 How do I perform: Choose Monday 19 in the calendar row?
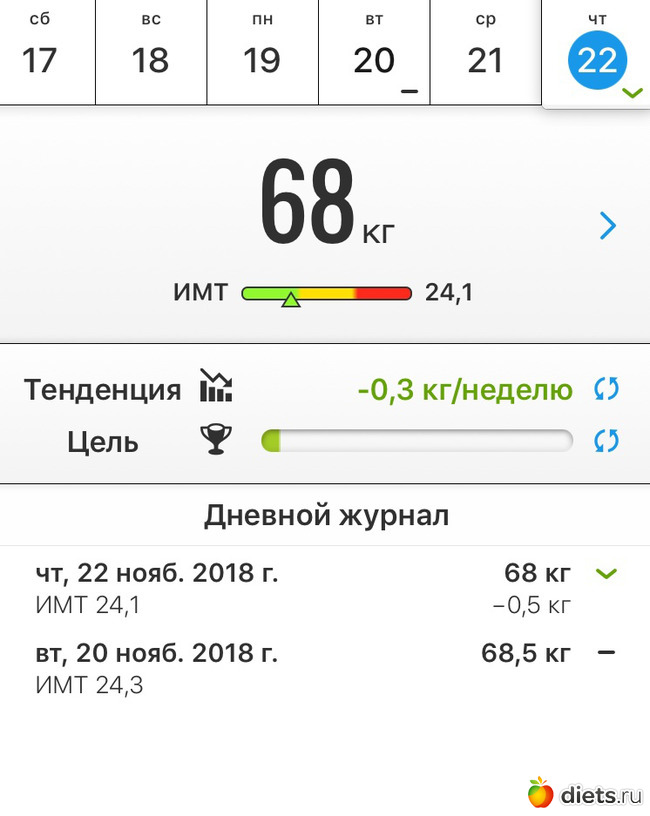click(262, 52)
